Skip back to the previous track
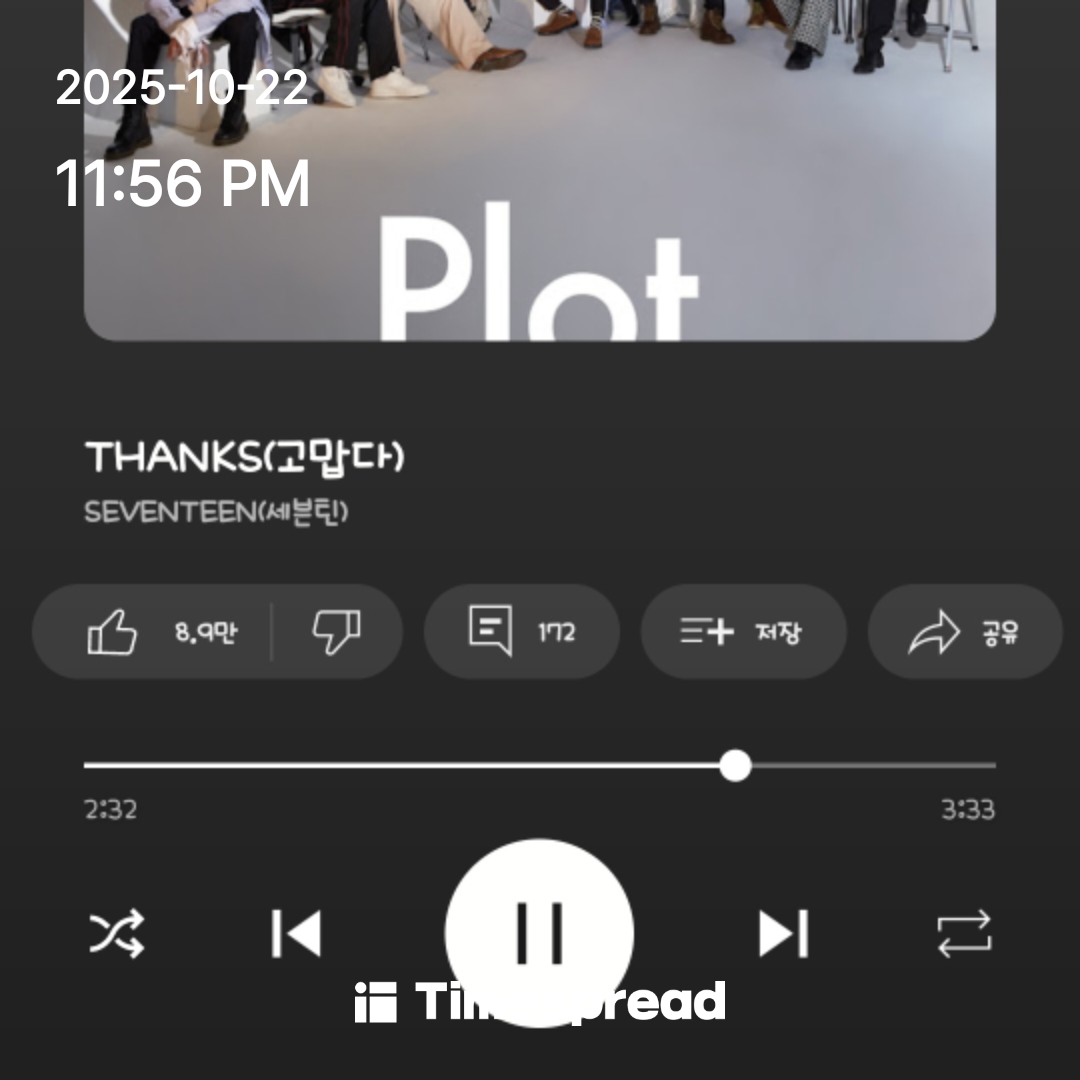The image size is (1080, 1080). pyautogui.click(x=296, y=934)
